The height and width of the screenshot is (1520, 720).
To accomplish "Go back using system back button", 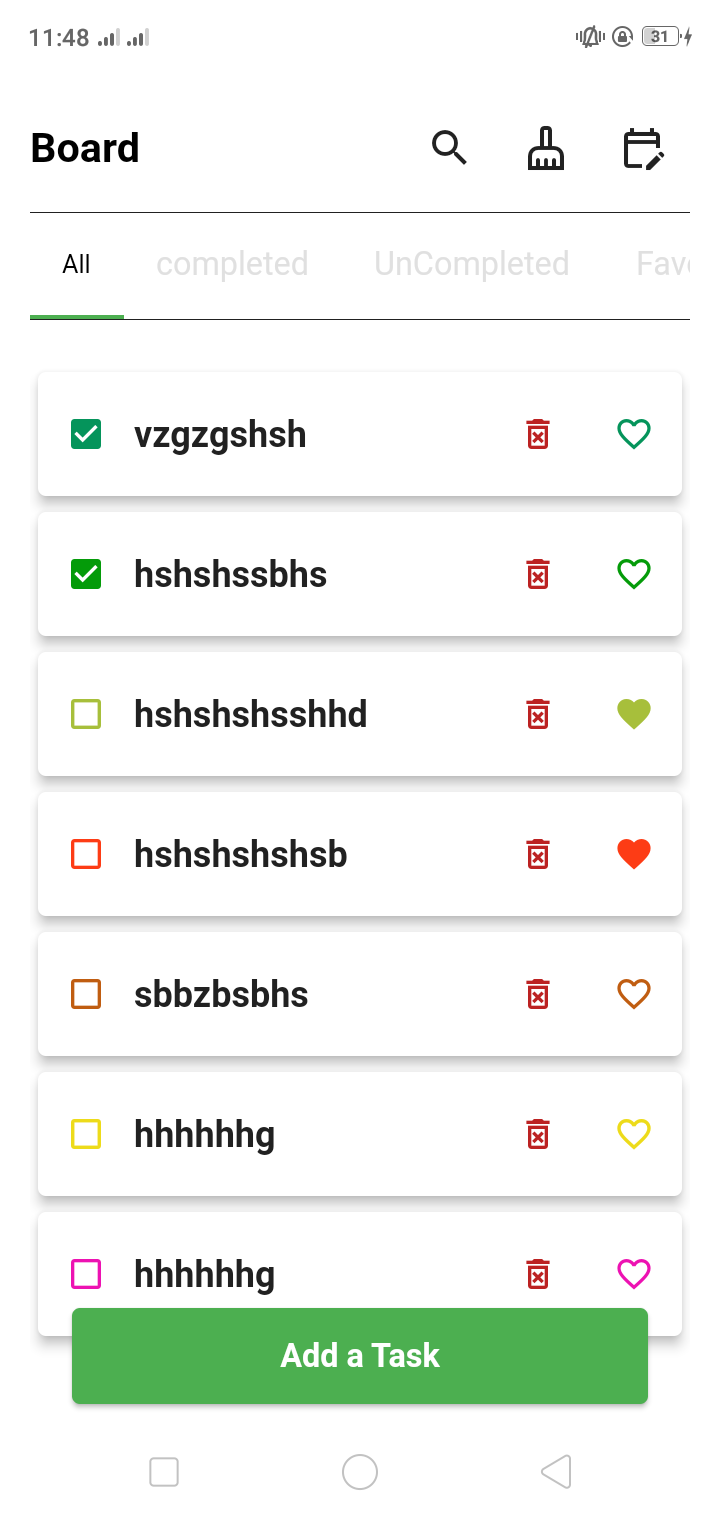I will coord(556,1472).
